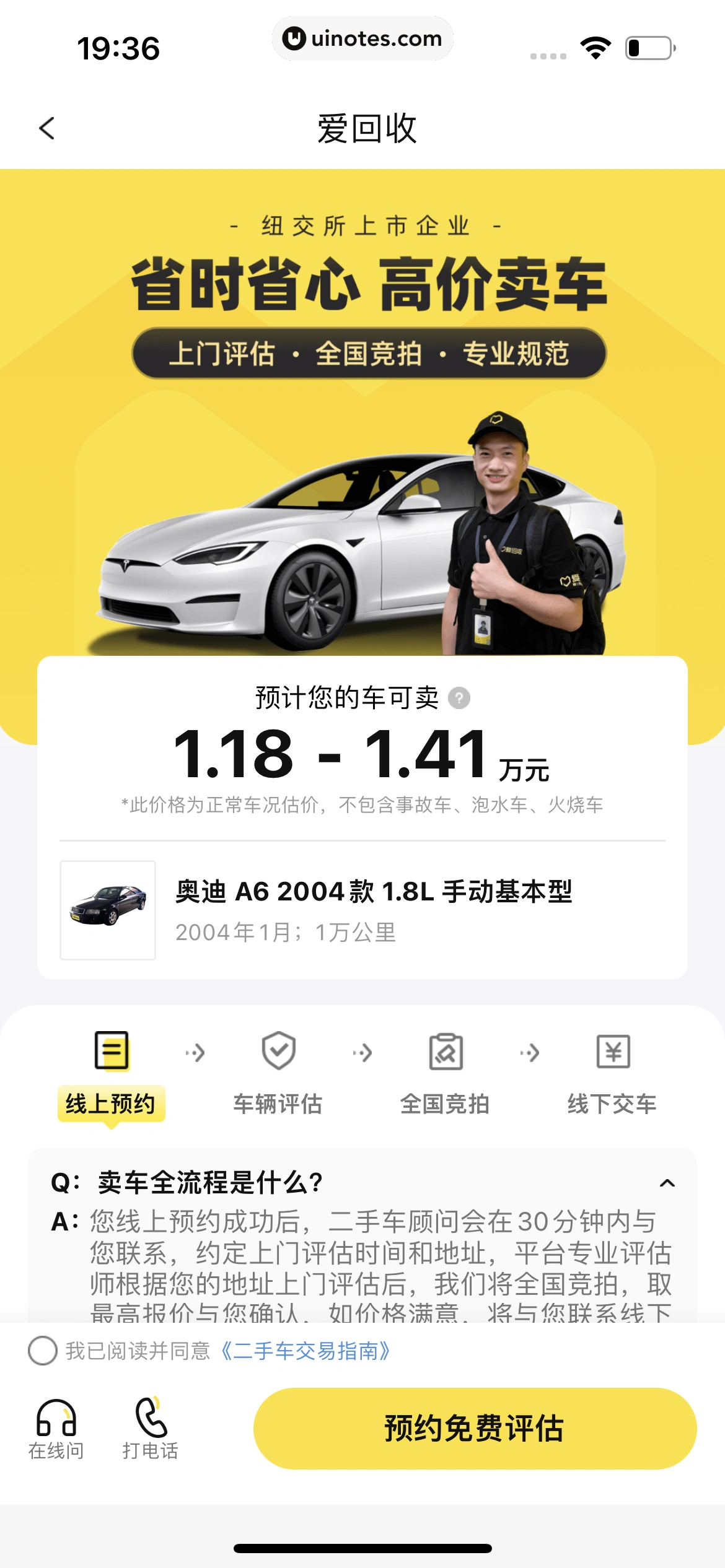Open the help tooltip beside 预计您的车可卖
The height and width of the screenshot is (1568, 725).
point(459,698)
